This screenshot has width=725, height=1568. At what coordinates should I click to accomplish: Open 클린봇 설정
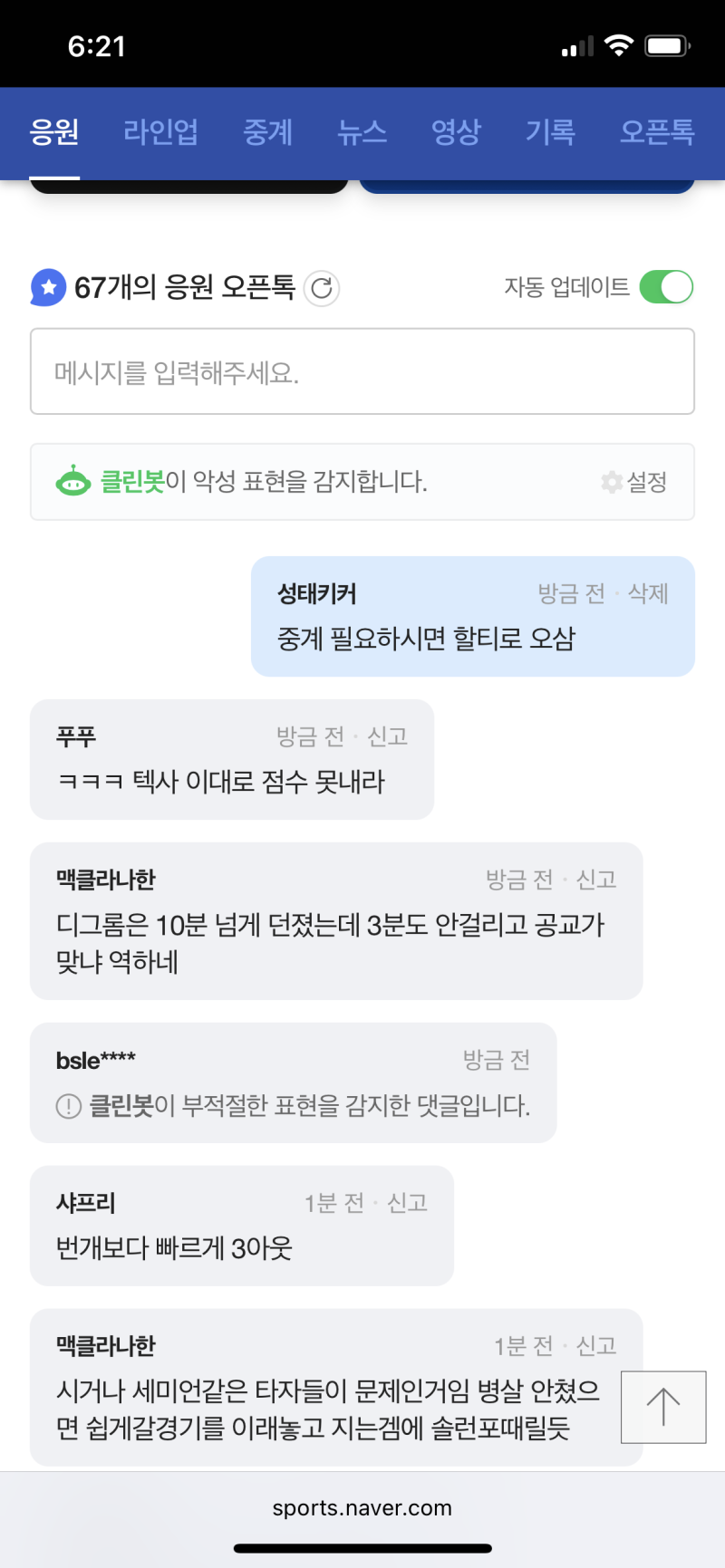pos(634,482)
